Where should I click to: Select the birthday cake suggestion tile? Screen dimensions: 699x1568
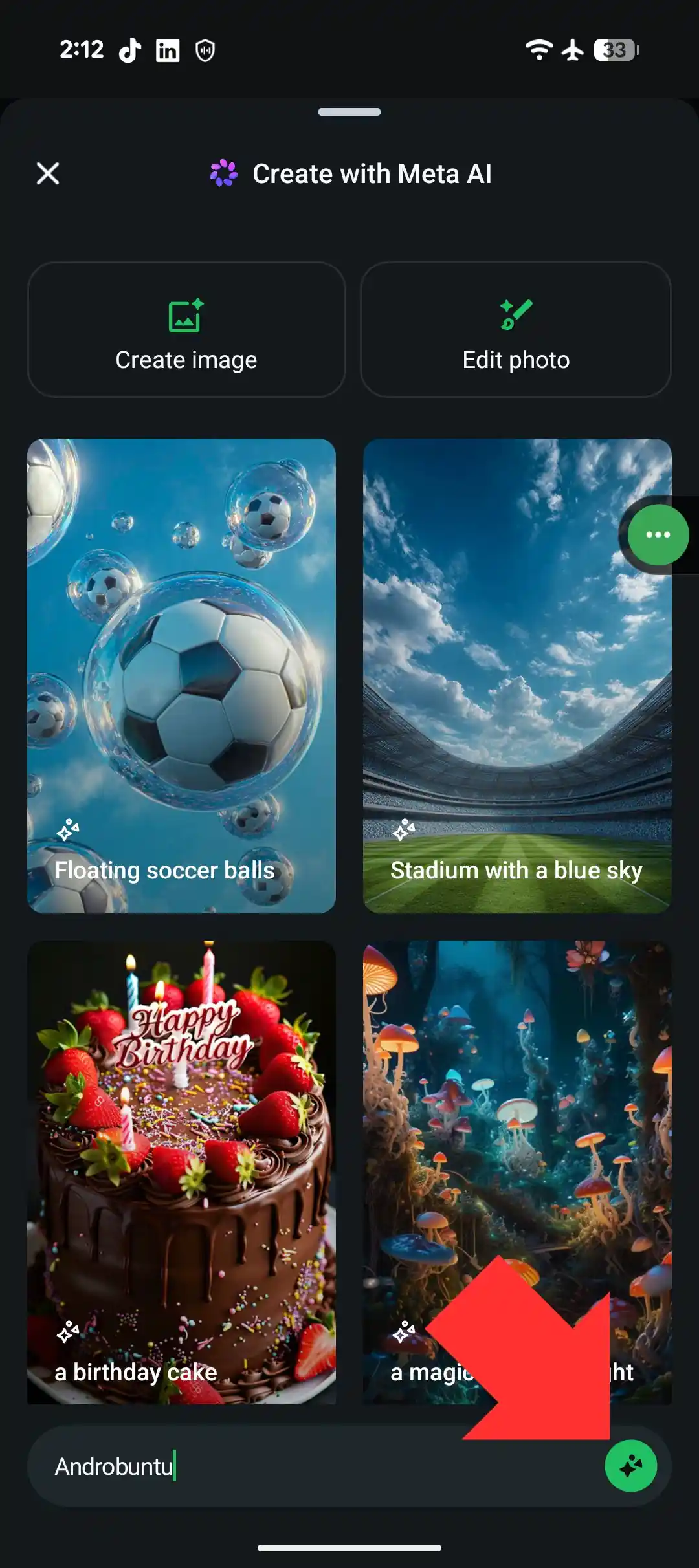pyautogui.click(x=181, y=1171)
